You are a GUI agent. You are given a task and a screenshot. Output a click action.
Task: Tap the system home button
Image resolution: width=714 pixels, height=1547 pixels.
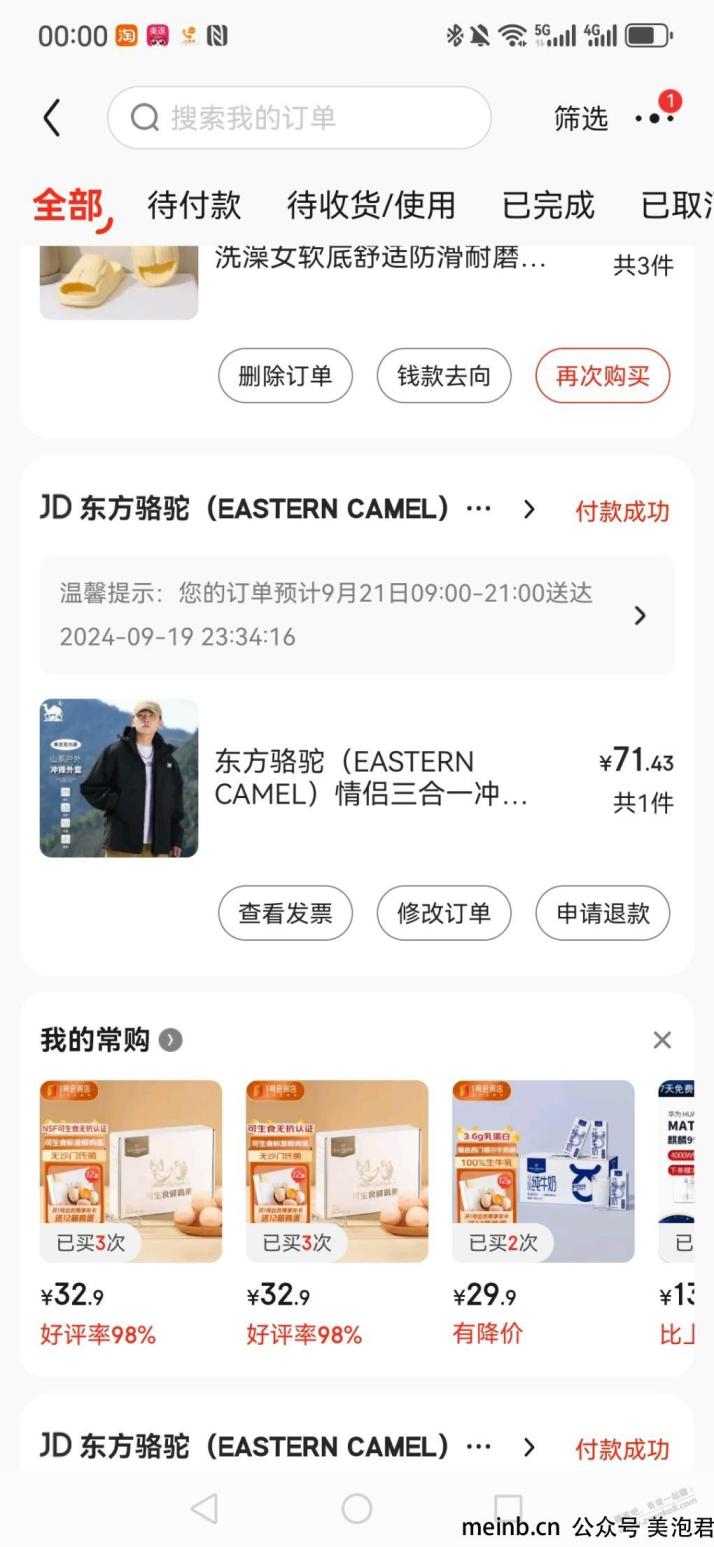(x=357, y=1508)
